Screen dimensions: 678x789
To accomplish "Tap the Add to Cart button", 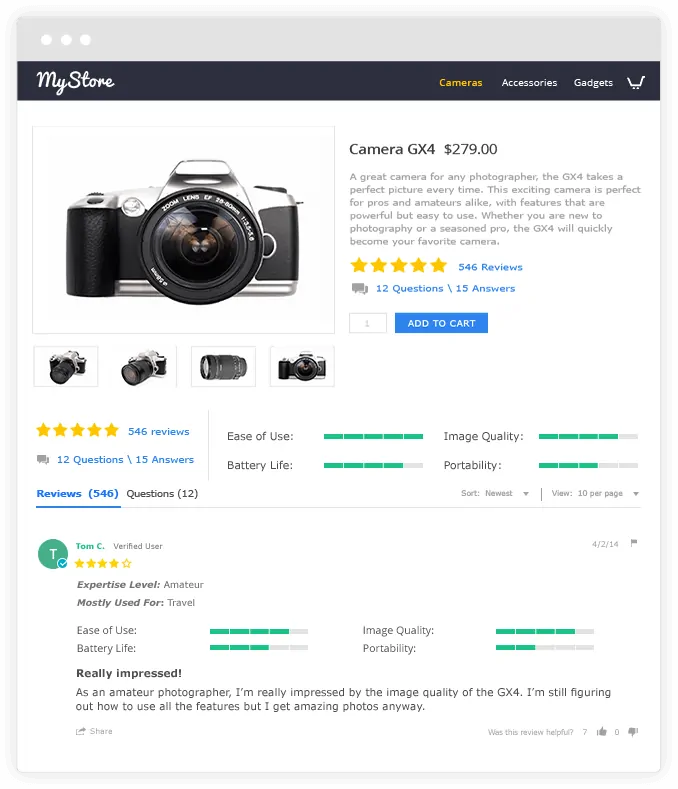I will [x=441, y=323].
